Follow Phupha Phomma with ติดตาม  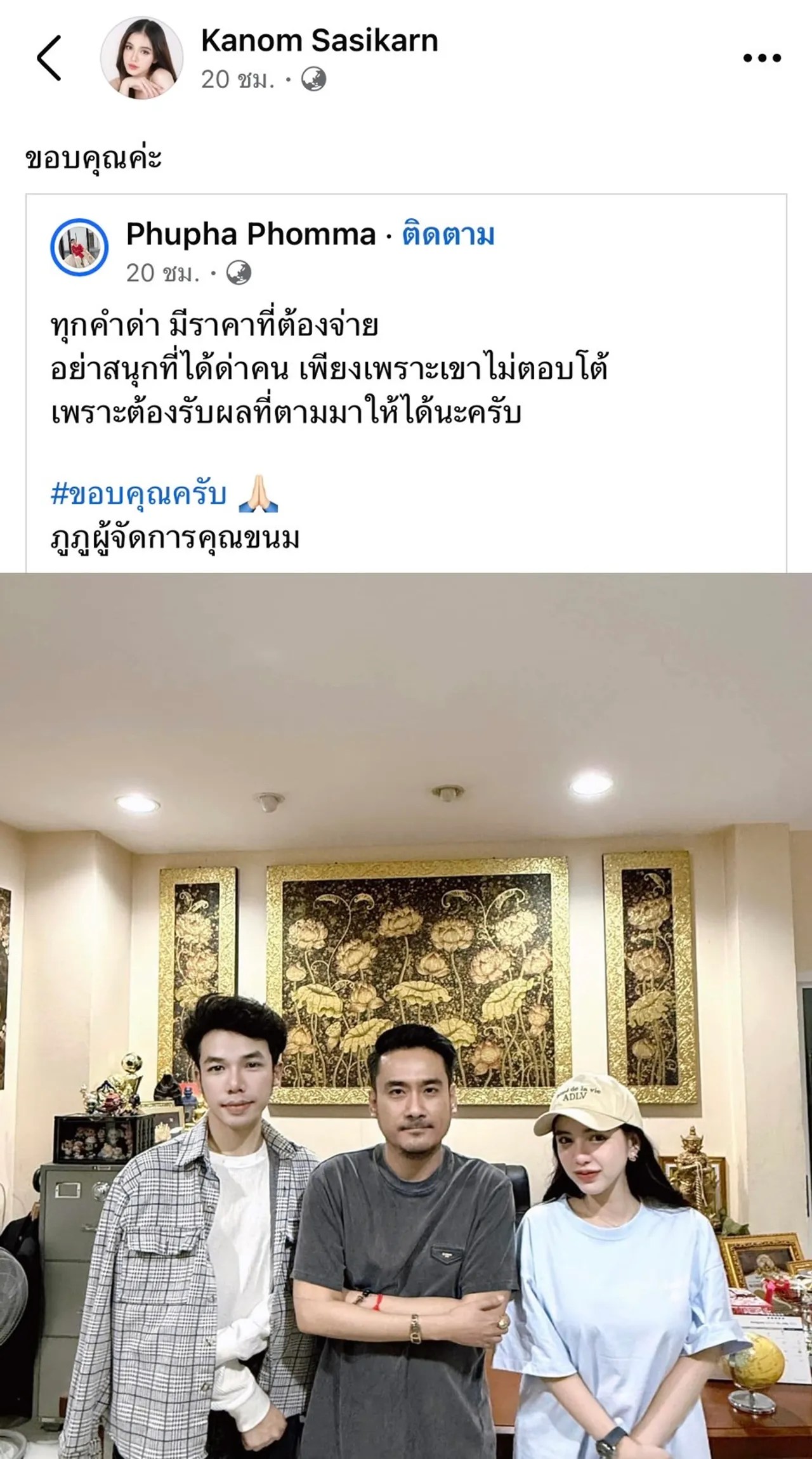pos(448,235)
